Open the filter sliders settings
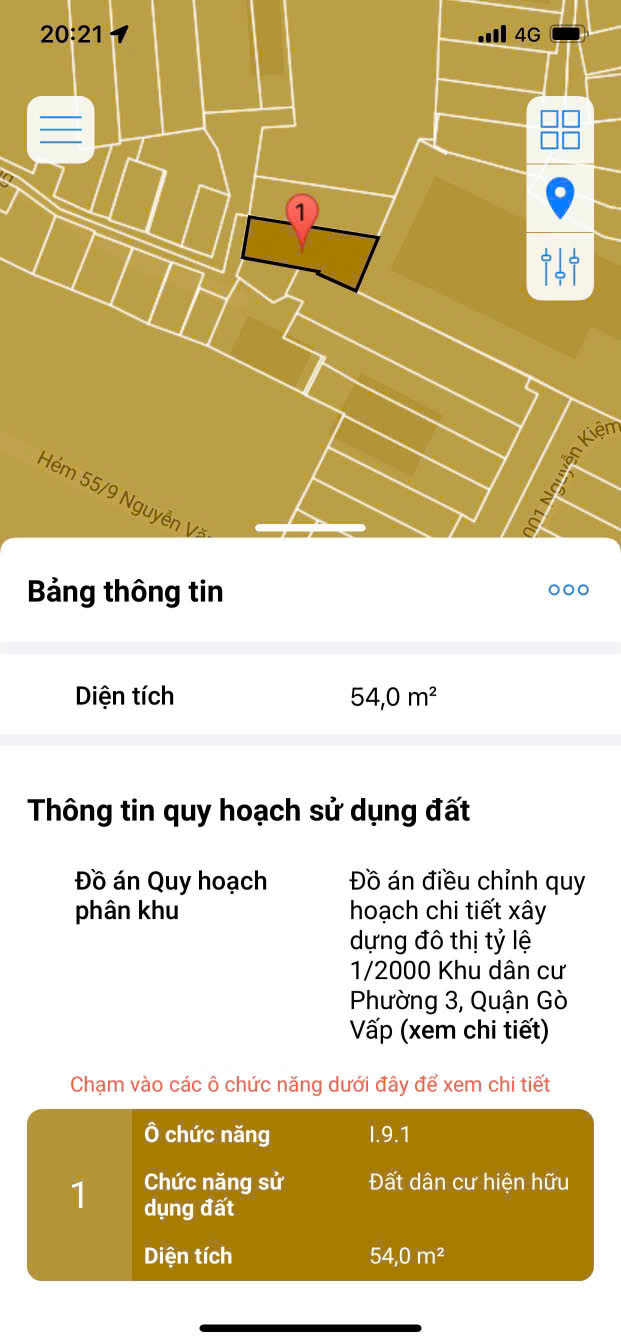This screenshot has height=1344, width=621. 560,266
